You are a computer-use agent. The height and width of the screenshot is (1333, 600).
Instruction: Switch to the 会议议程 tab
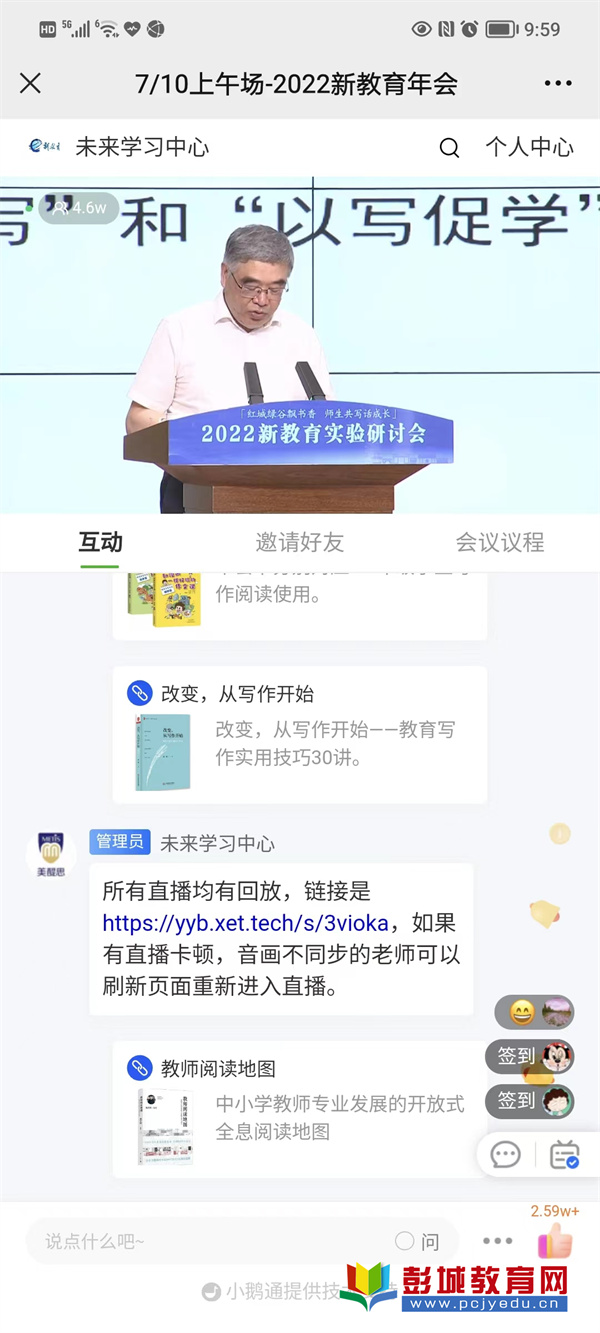(500, 542)
